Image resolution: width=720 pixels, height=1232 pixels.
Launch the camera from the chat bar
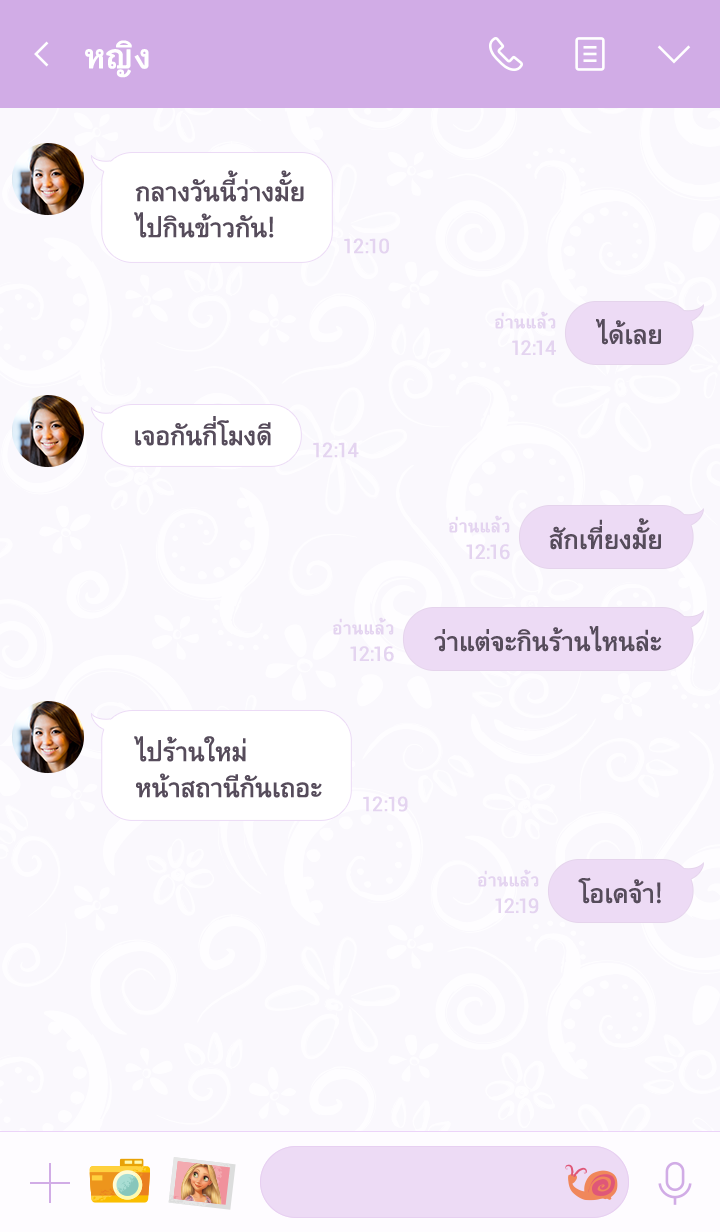click(120, 1182)
